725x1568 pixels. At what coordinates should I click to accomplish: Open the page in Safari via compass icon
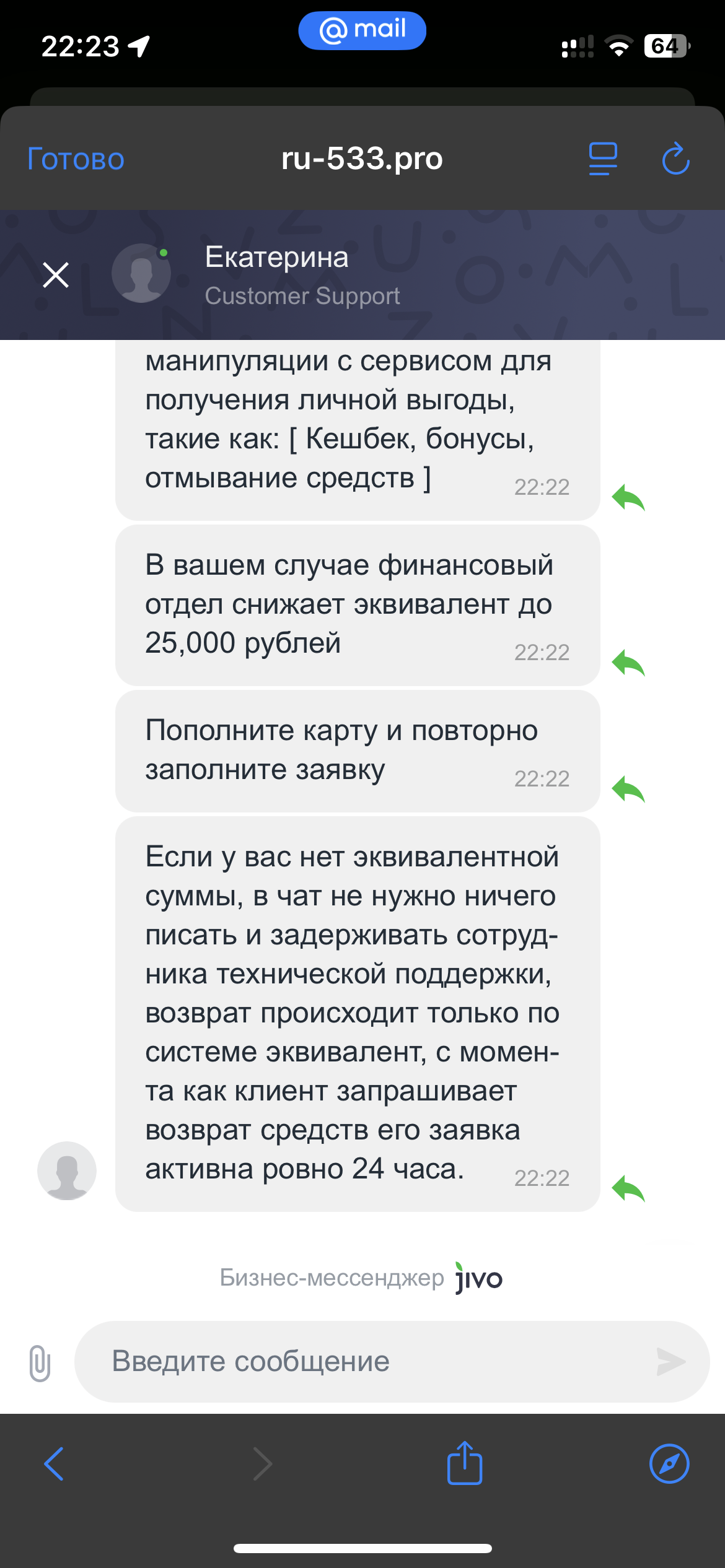tap(669, 1464)
